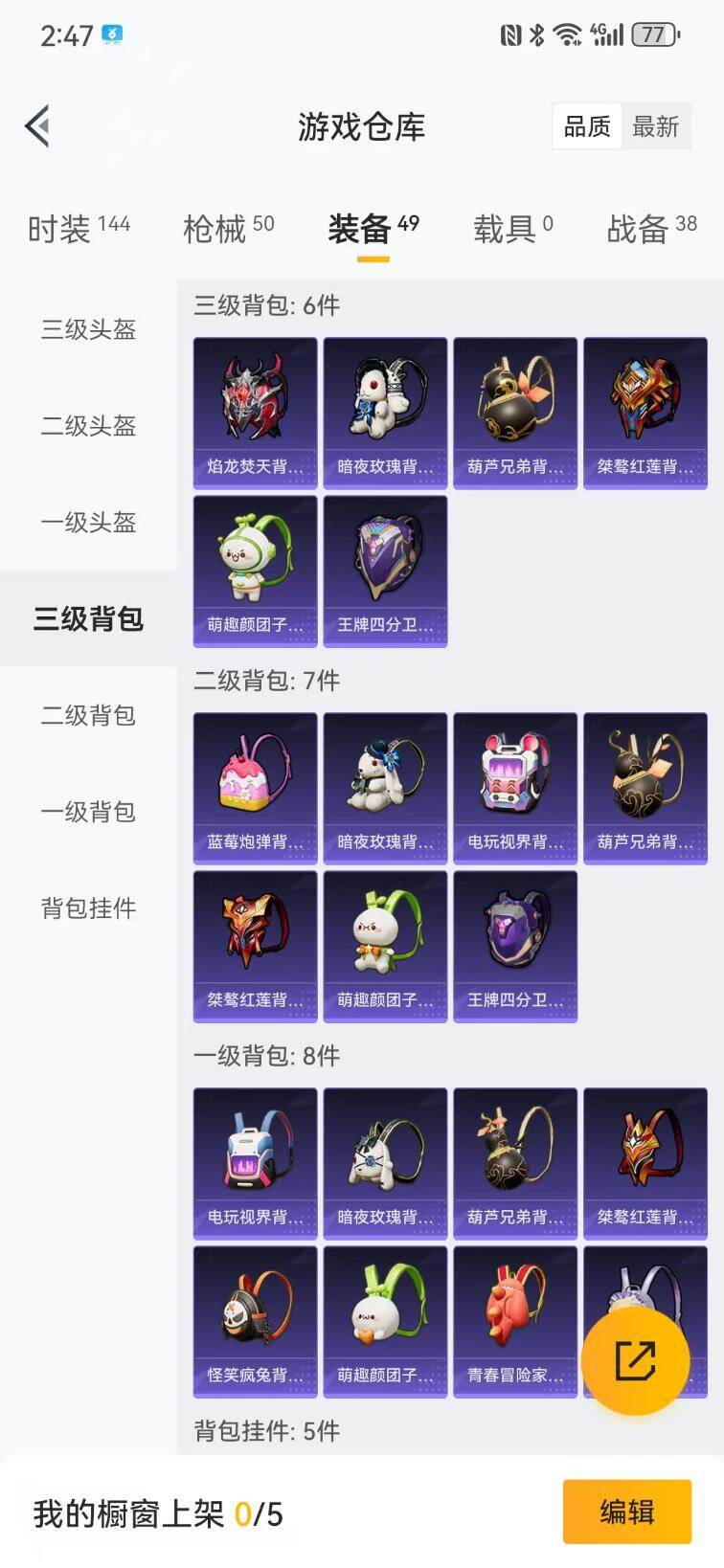Open the 载具 tab
724x1568 pixels.
tap(512, 229)
